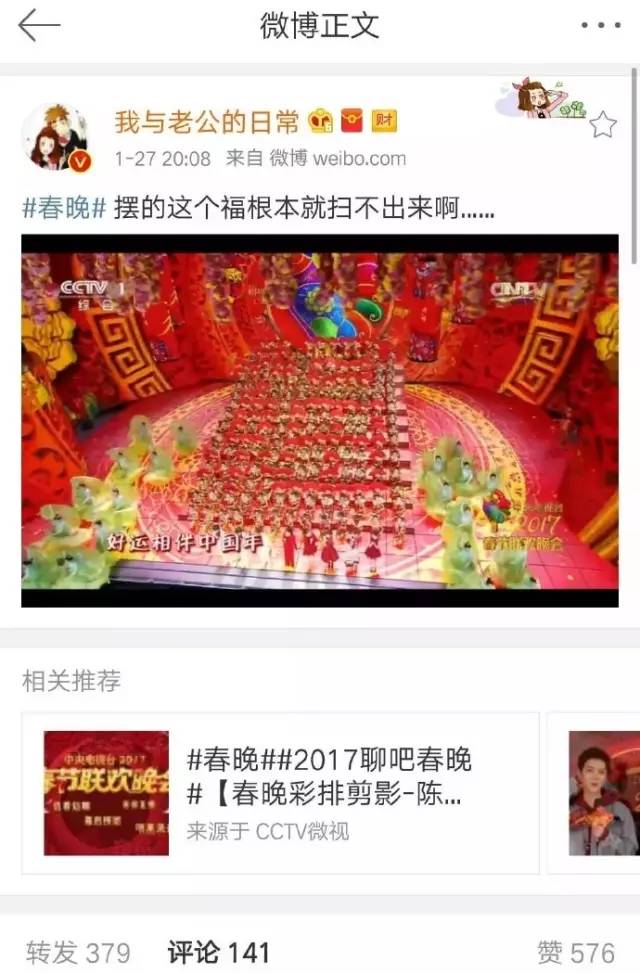Switch to the 评论 141 tab
This screenshot has width=640, height=973.
point(218,952)
